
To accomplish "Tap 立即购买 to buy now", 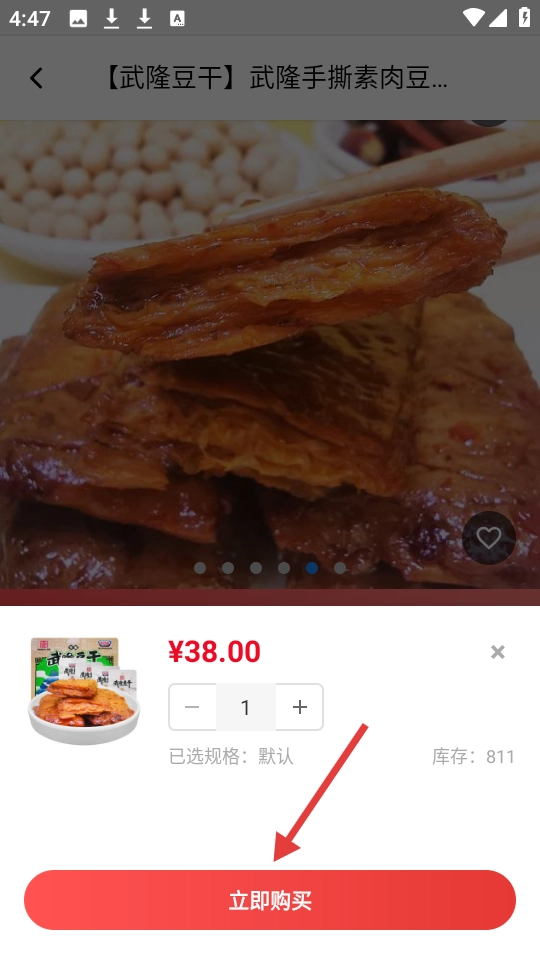I will pos(270,900).
